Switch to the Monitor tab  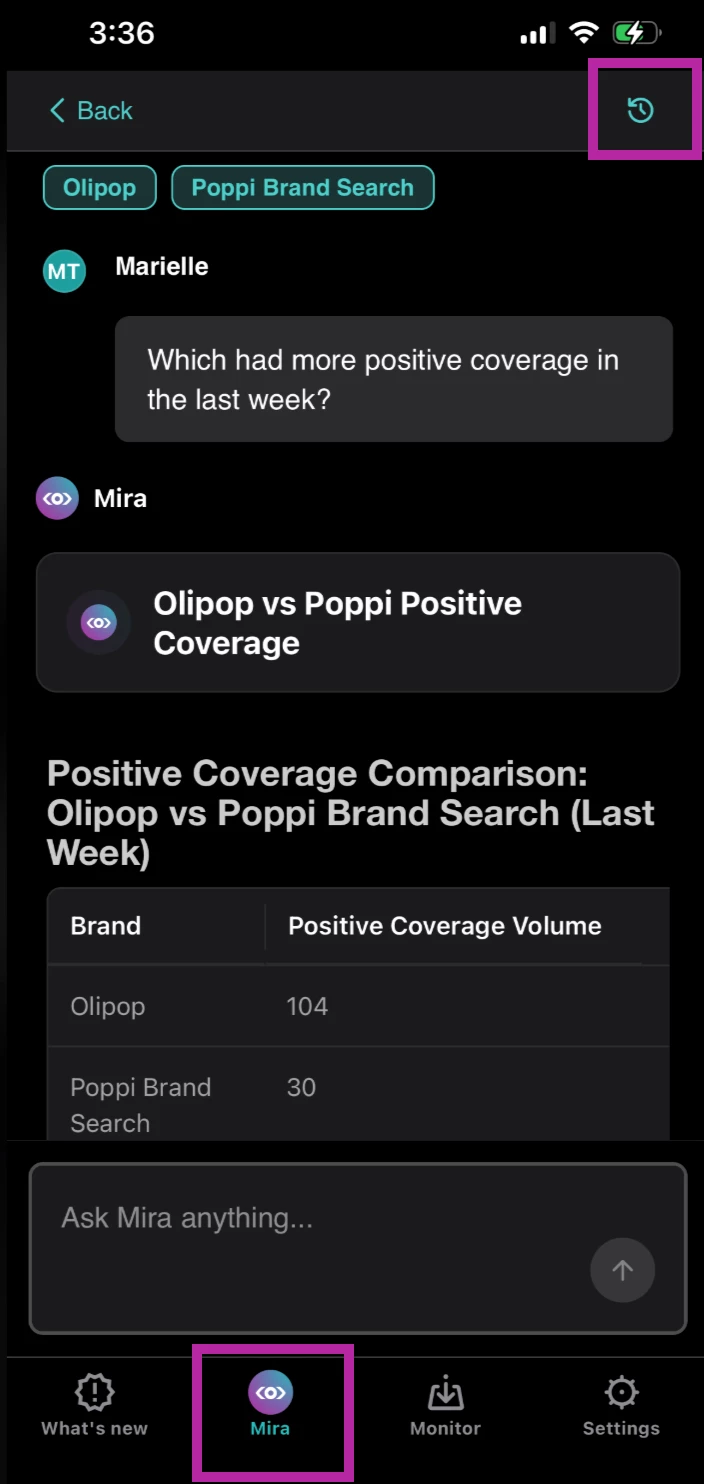445,1406
